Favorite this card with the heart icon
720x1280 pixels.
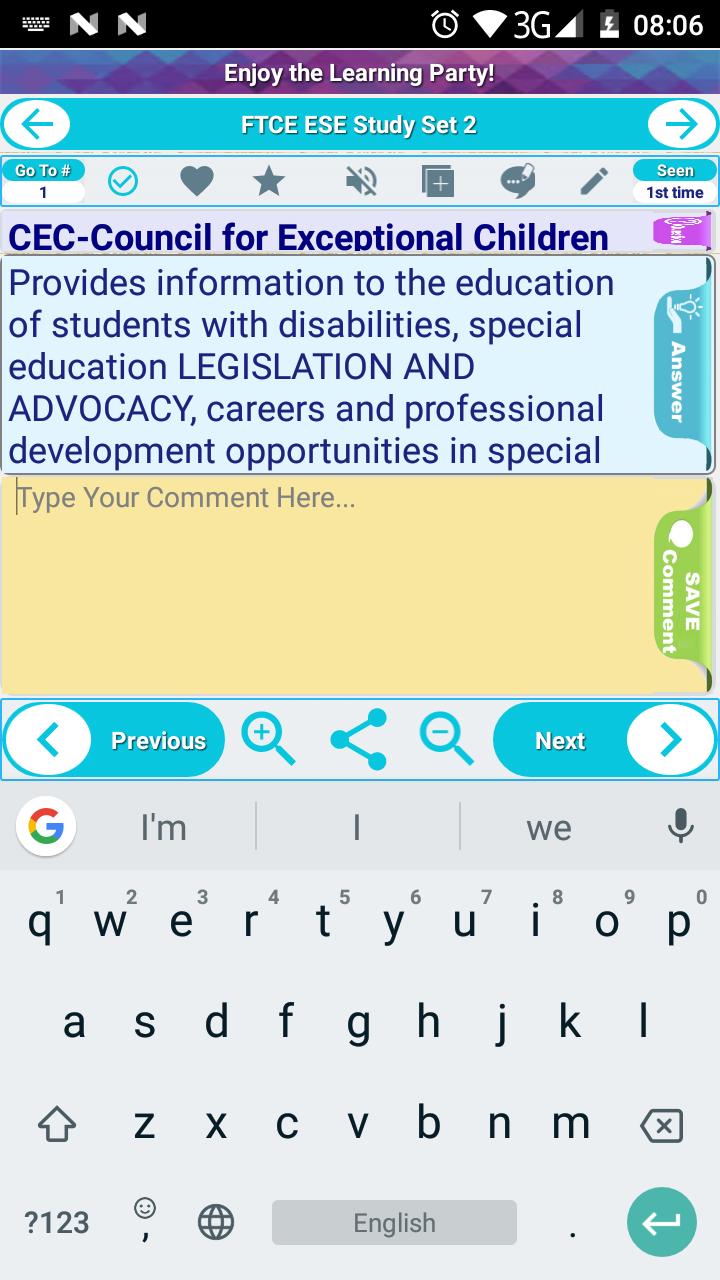click(196, 181)
